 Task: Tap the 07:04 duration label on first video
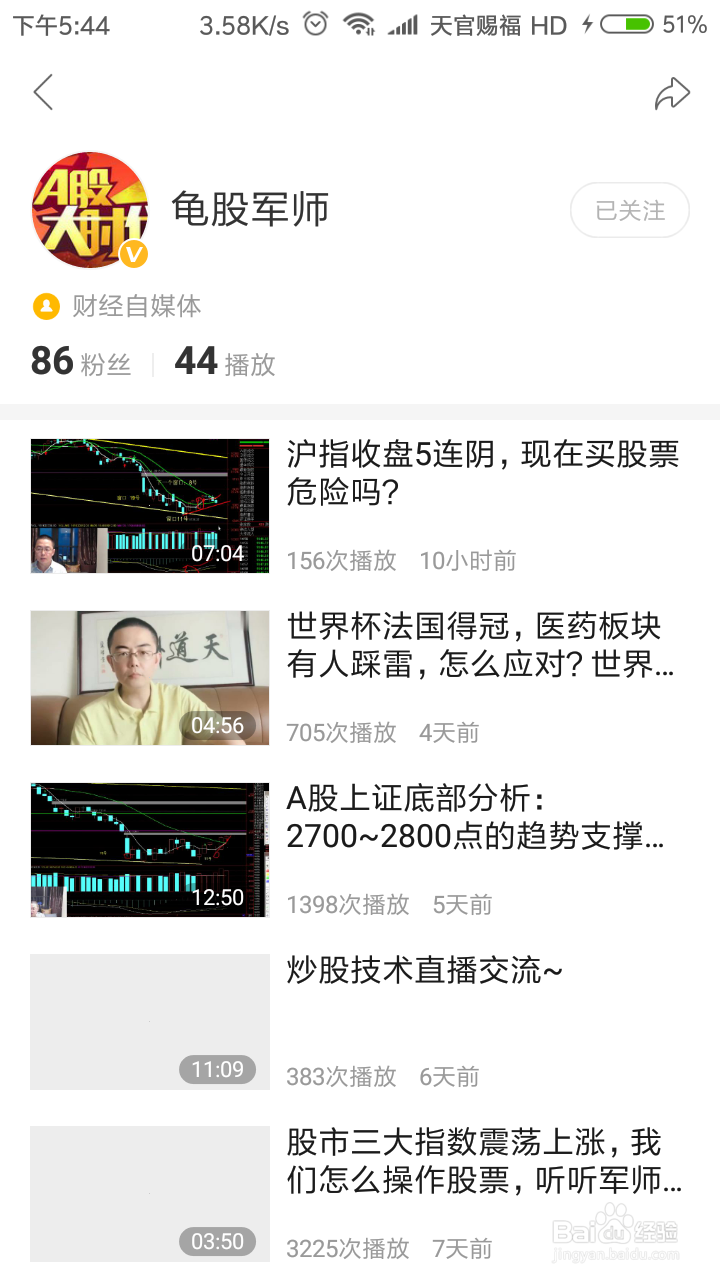(219, 551)
